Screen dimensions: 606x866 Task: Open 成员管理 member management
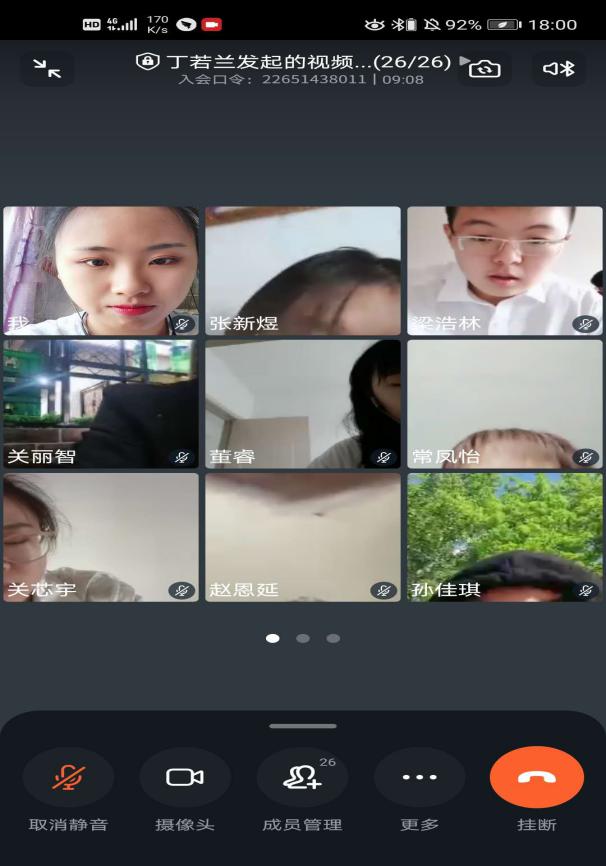302,778
